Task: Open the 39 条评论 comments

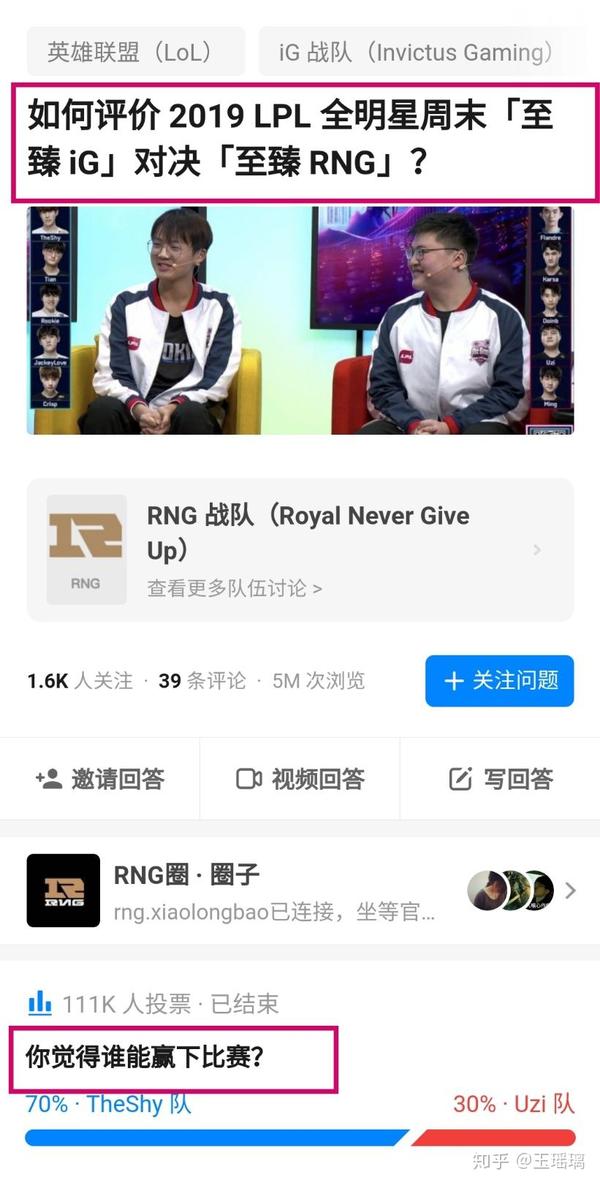Action: 202,681
